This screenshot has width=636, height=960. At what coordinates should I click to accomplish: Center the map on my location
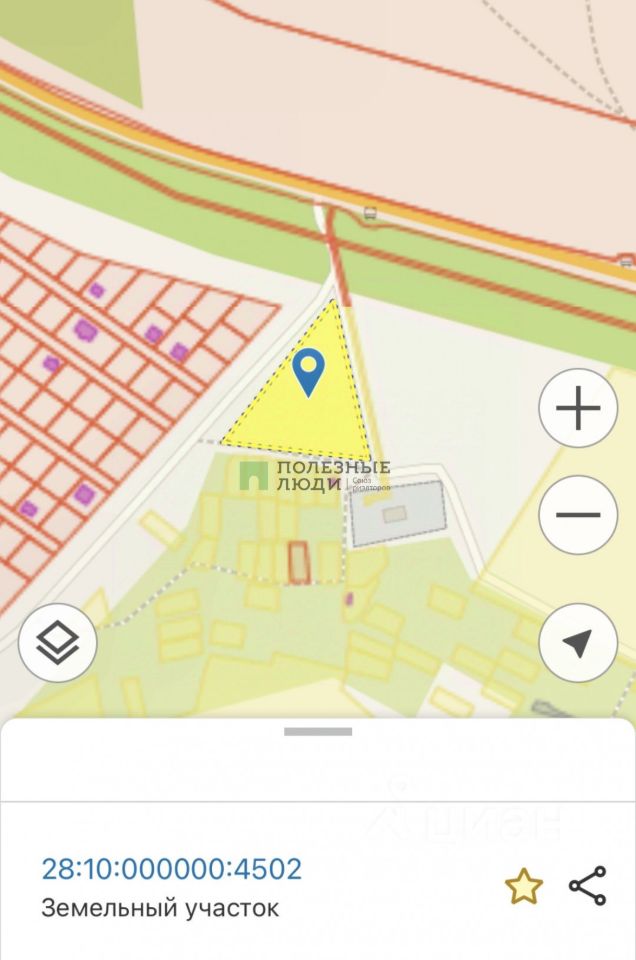pos(577,643)
